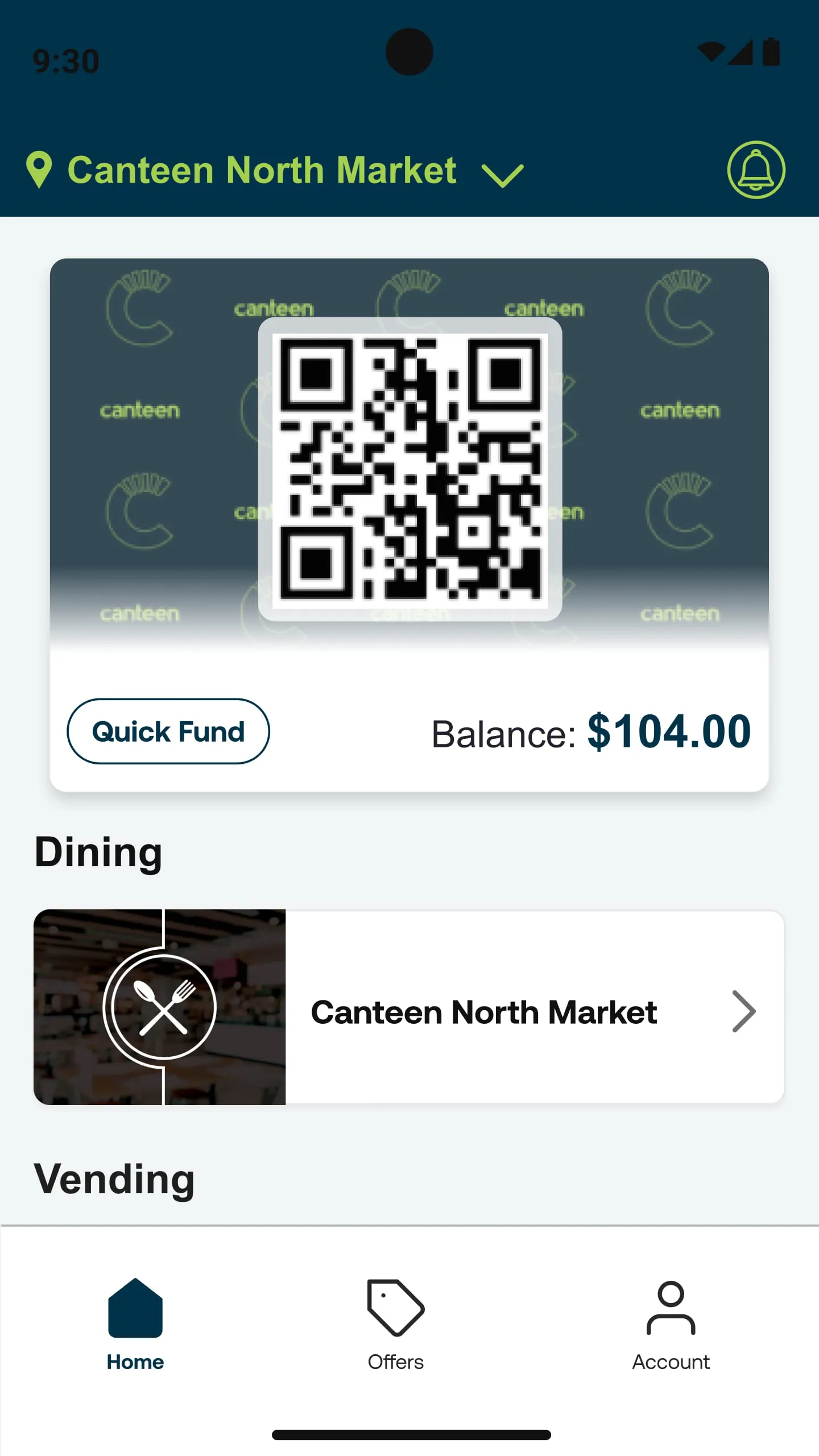Open the Canteen North Market location chooser
The height and width of the screenshot is (1456, 819).
[262, 169]
